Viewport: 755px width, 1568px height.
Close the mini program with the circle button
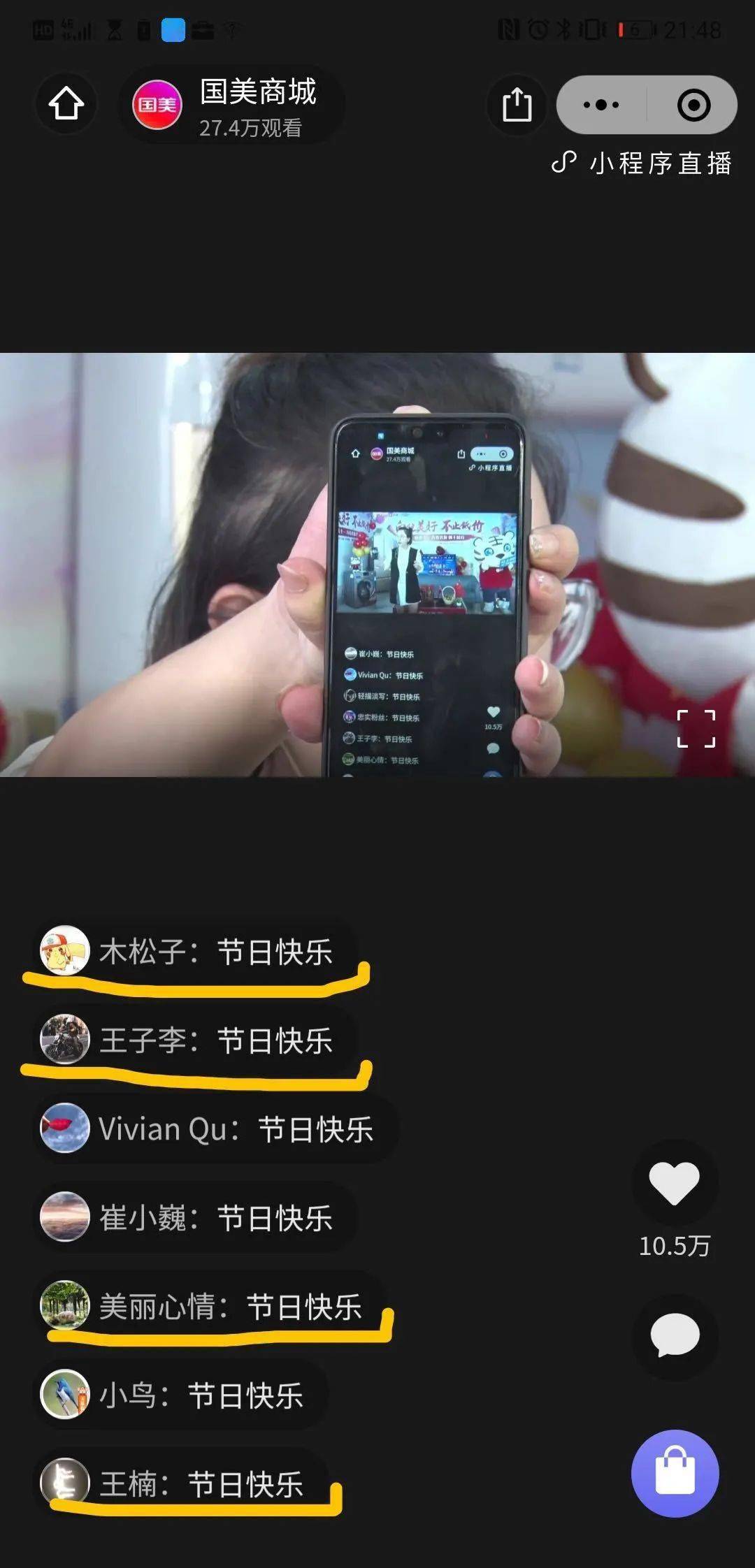click(693, 106)
